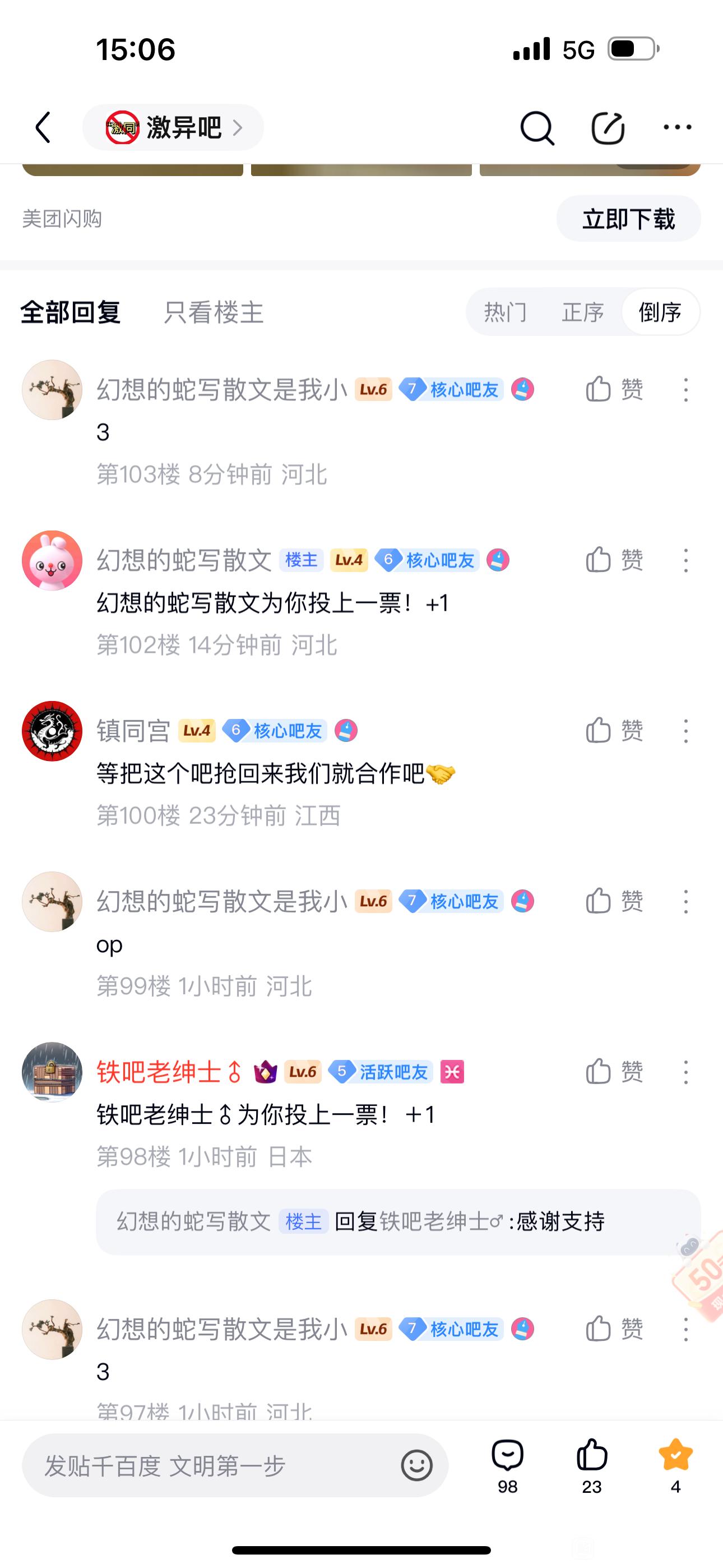Open the nested reply 感谢支持

point(398,1221)
